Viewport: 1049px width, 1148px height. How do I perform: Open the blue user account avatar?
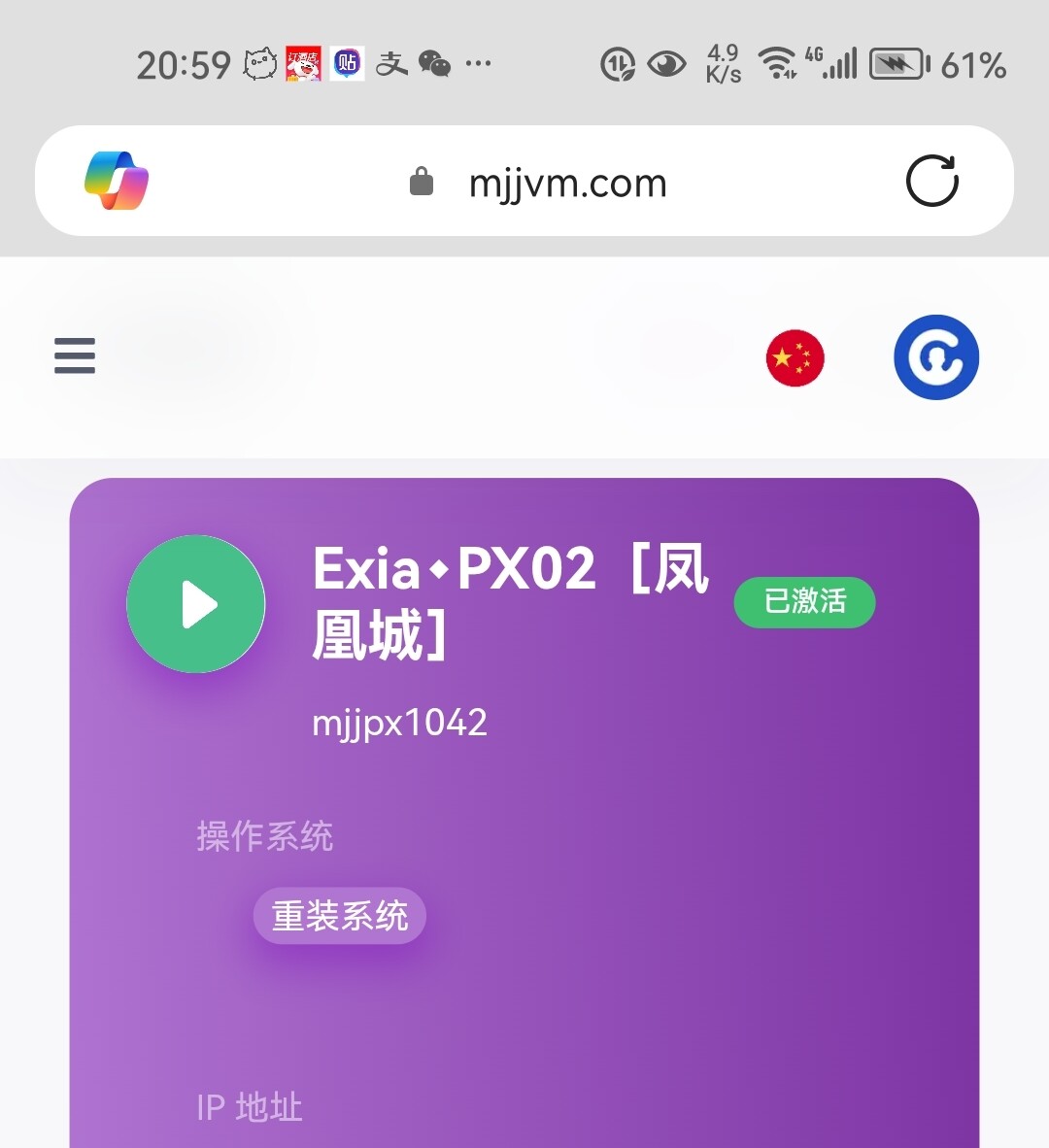point(935,357)
